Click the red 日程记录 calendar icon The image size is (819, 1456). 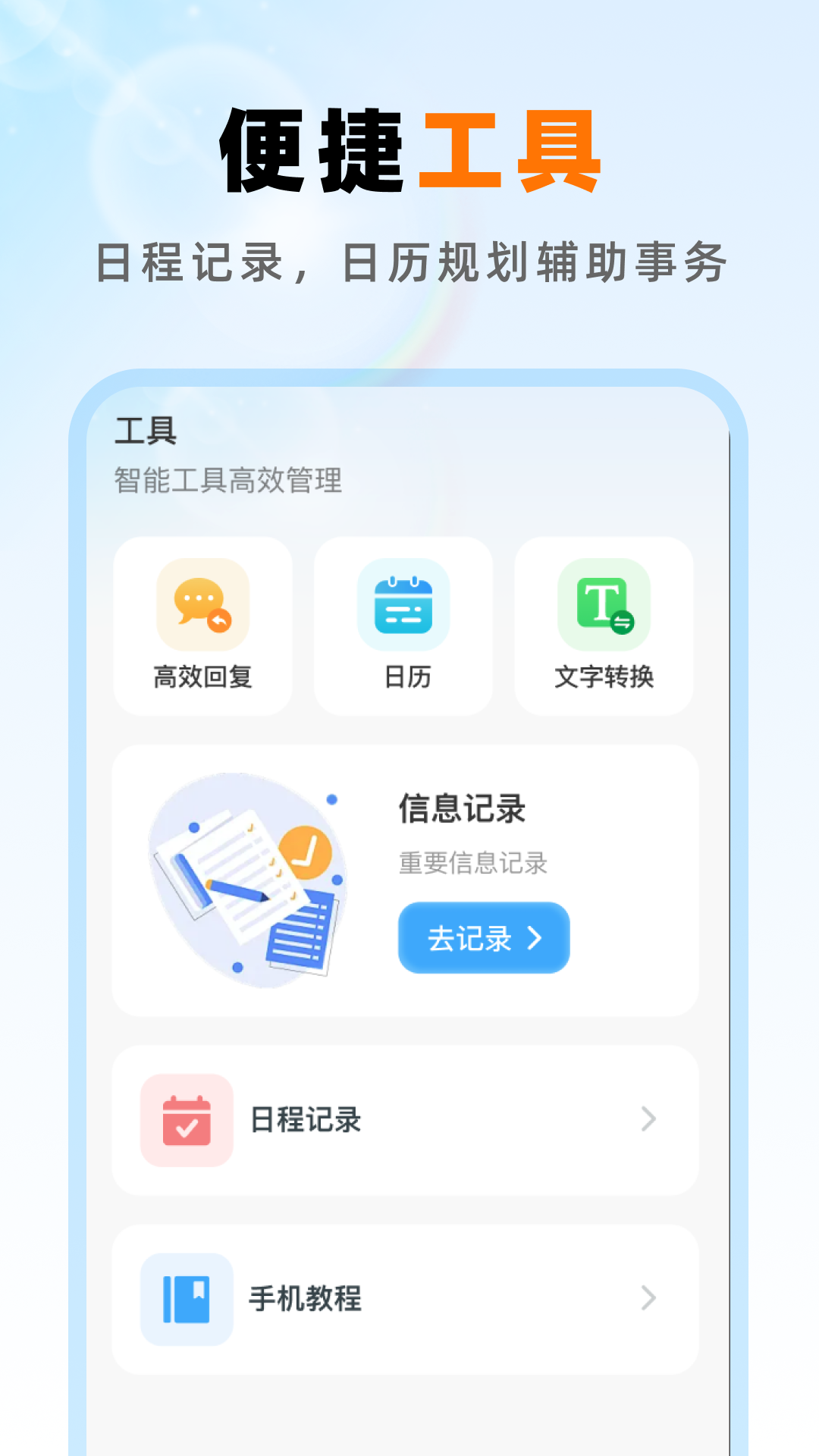pos(187,1120)
